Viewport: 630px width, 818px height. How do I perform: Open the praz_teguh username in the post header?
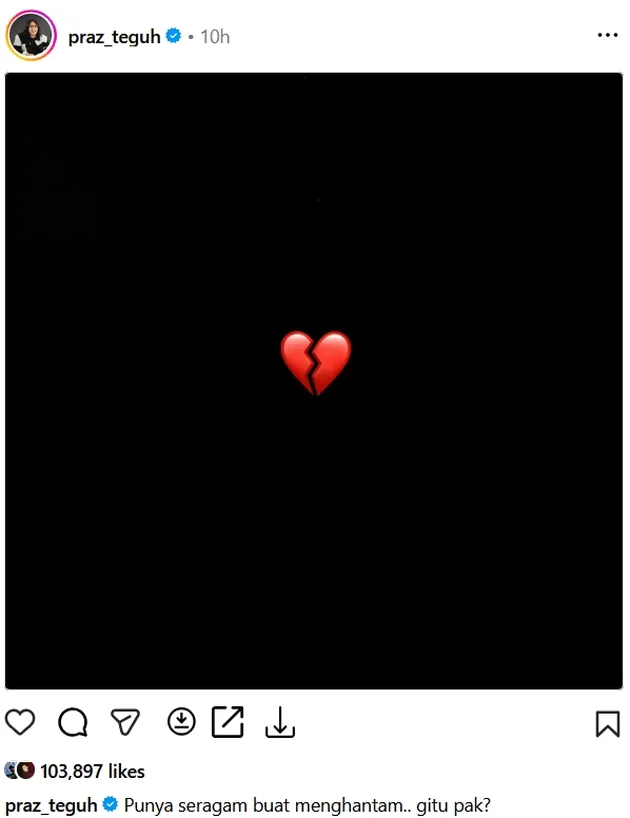click(x=113, y=37)
